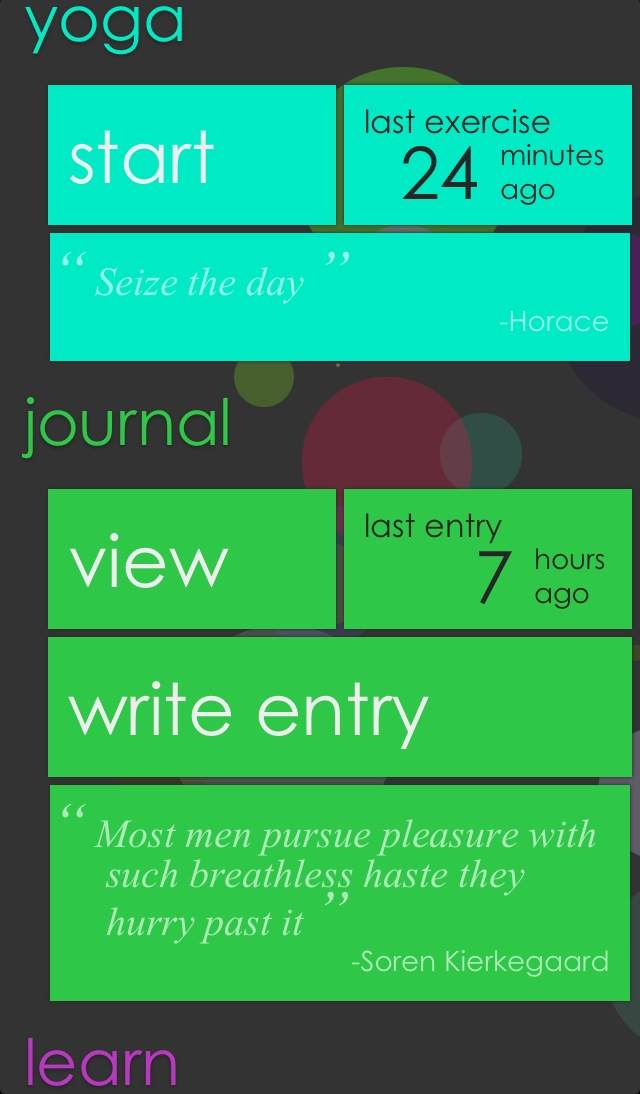Start a yoga session
This screenshot has width=640, height=1094.
pos(192,155)
